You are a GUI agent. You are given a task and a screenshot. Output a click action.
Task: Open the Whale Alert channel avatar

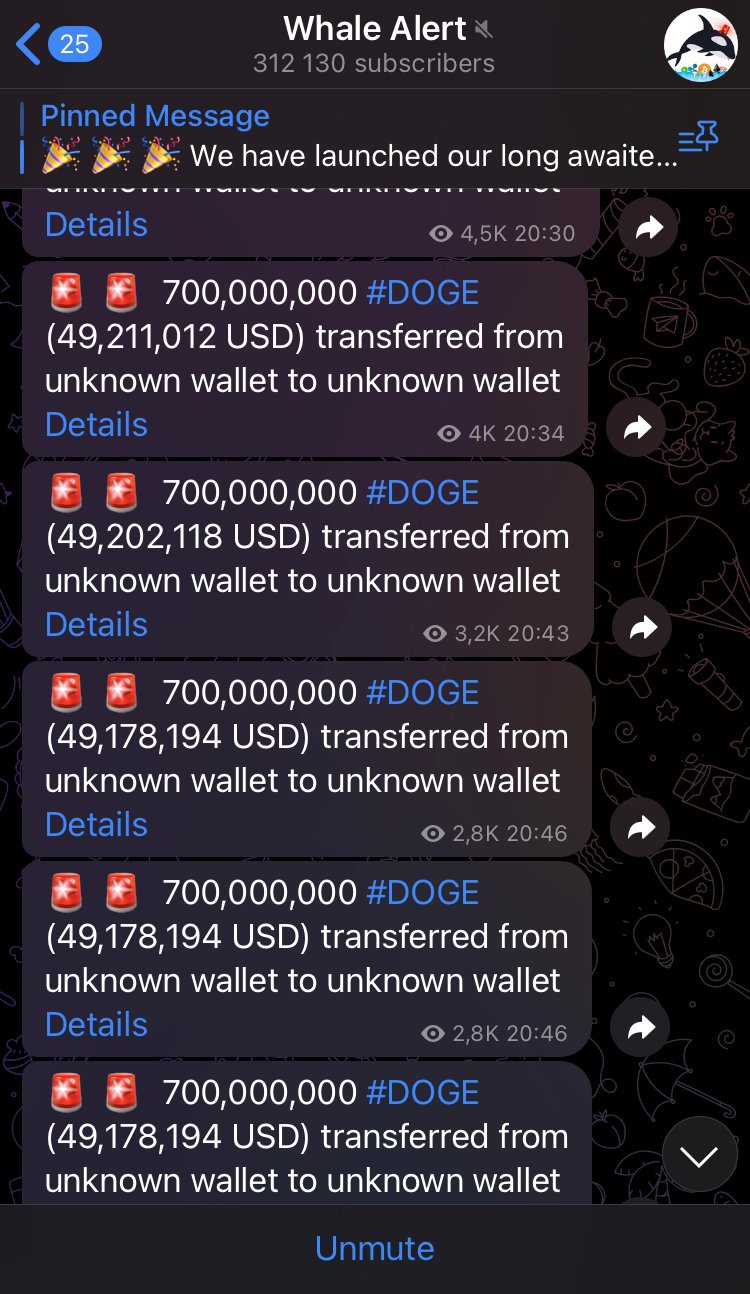700,45
